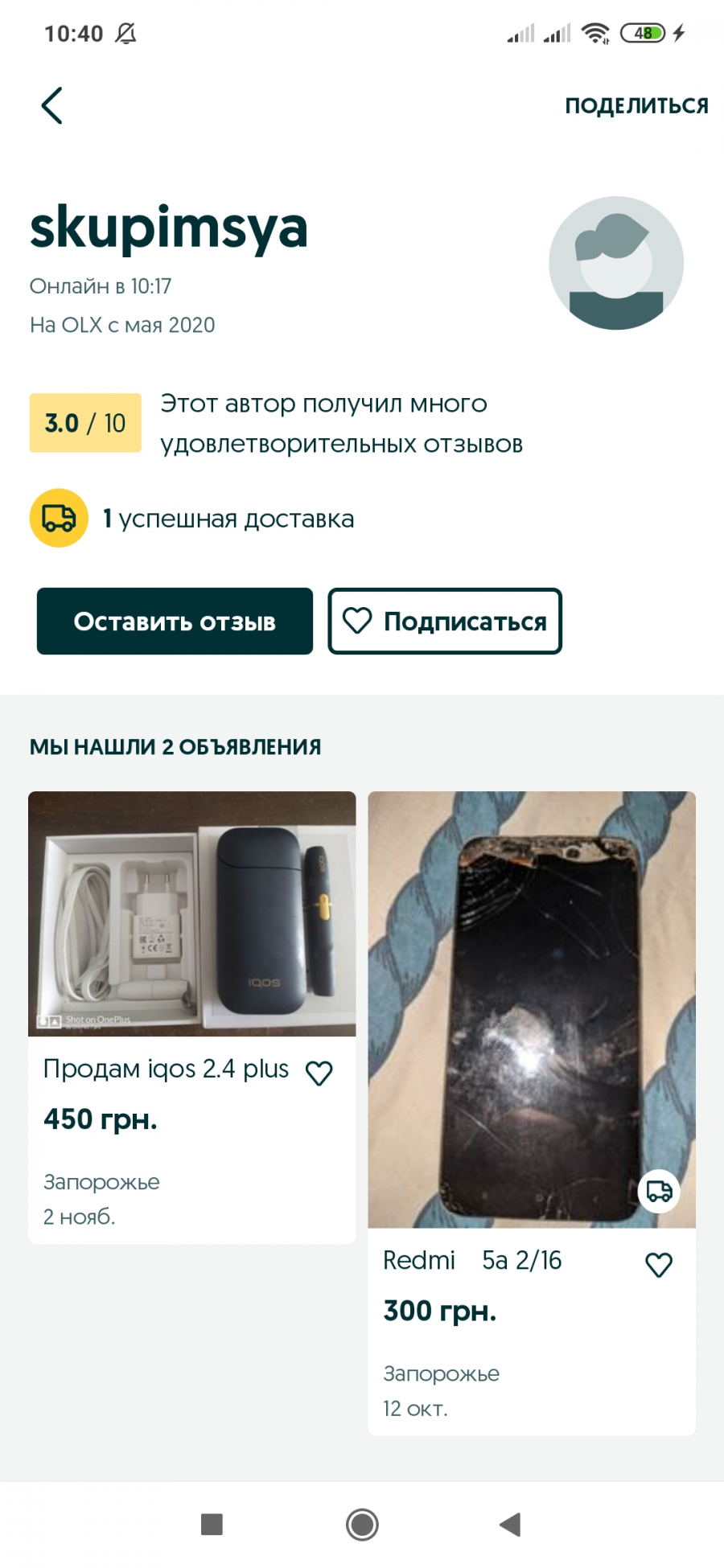Viewport: 724px width, 1568px height.
Task: Add iqos 2.4 plus listing to favorites
Action: [x=319, y=1073]
